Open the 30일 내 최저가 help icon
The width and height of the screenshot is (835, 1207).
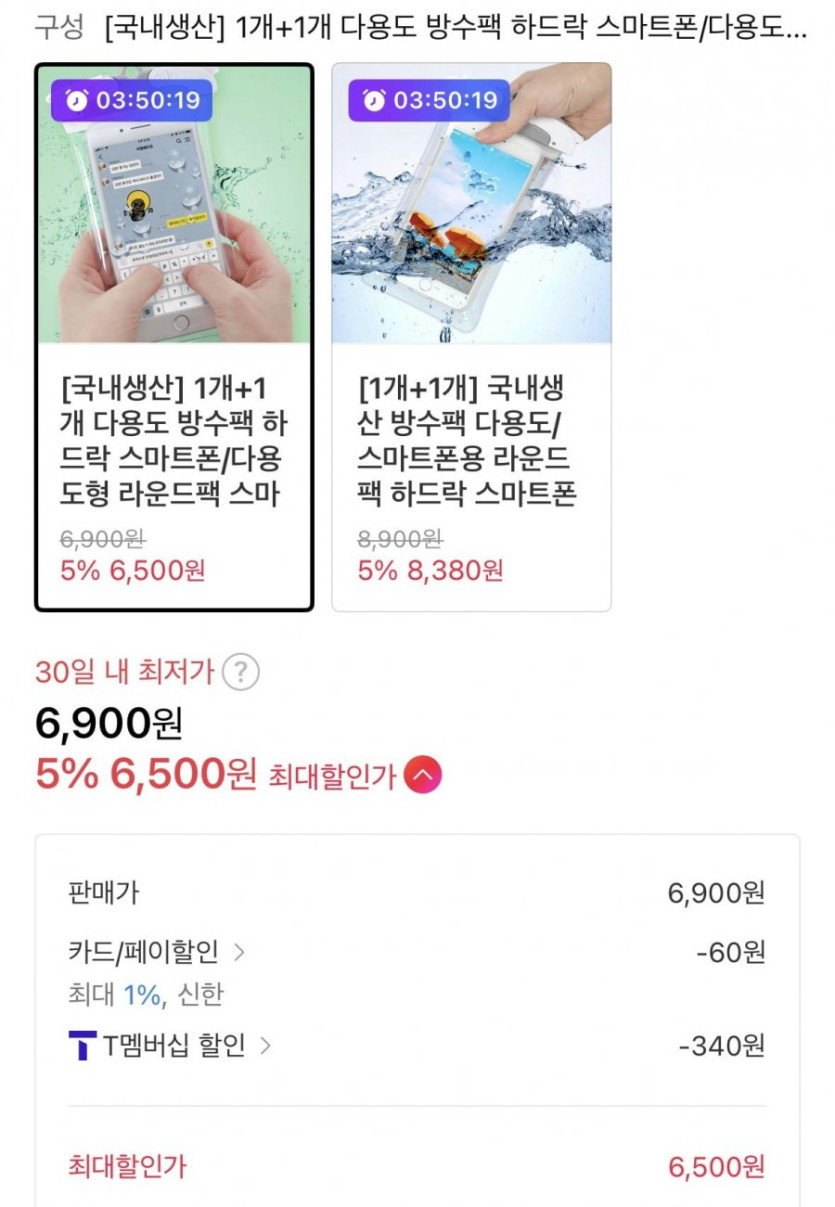coord(240,672)
